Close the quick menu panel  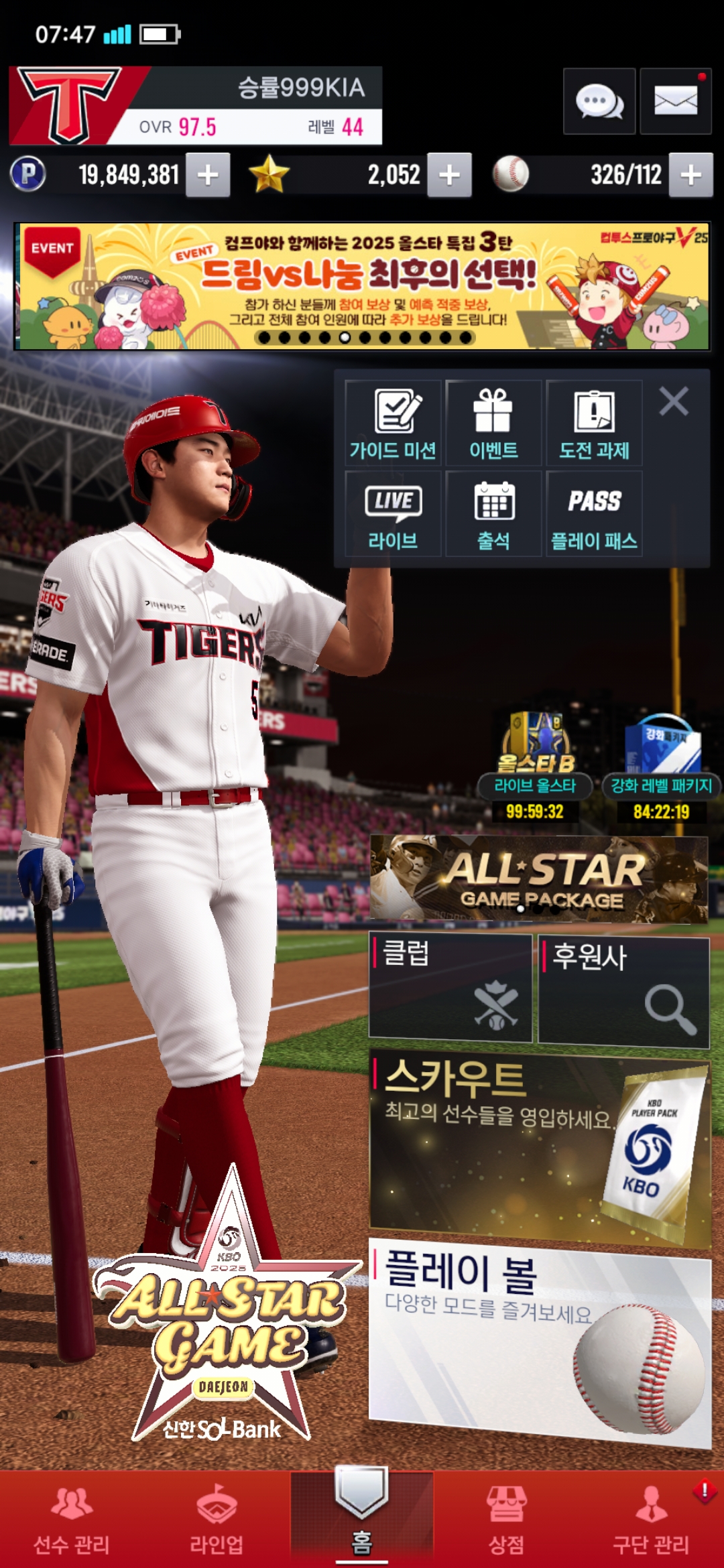point(674,402)
